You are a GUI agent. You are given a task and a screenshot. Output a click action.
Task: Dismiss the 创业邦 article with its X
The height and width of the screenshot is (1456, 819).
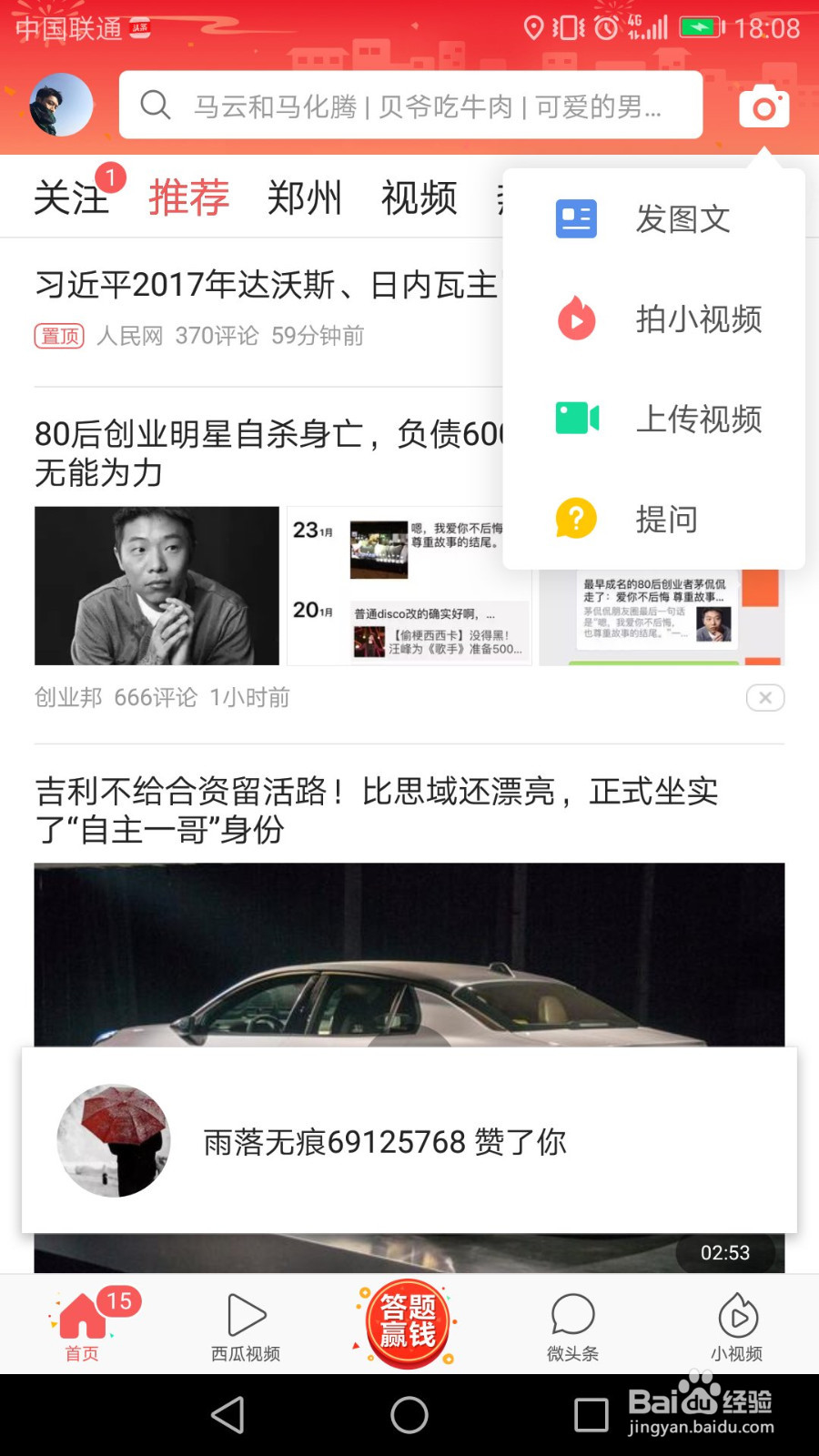point(765,698)
